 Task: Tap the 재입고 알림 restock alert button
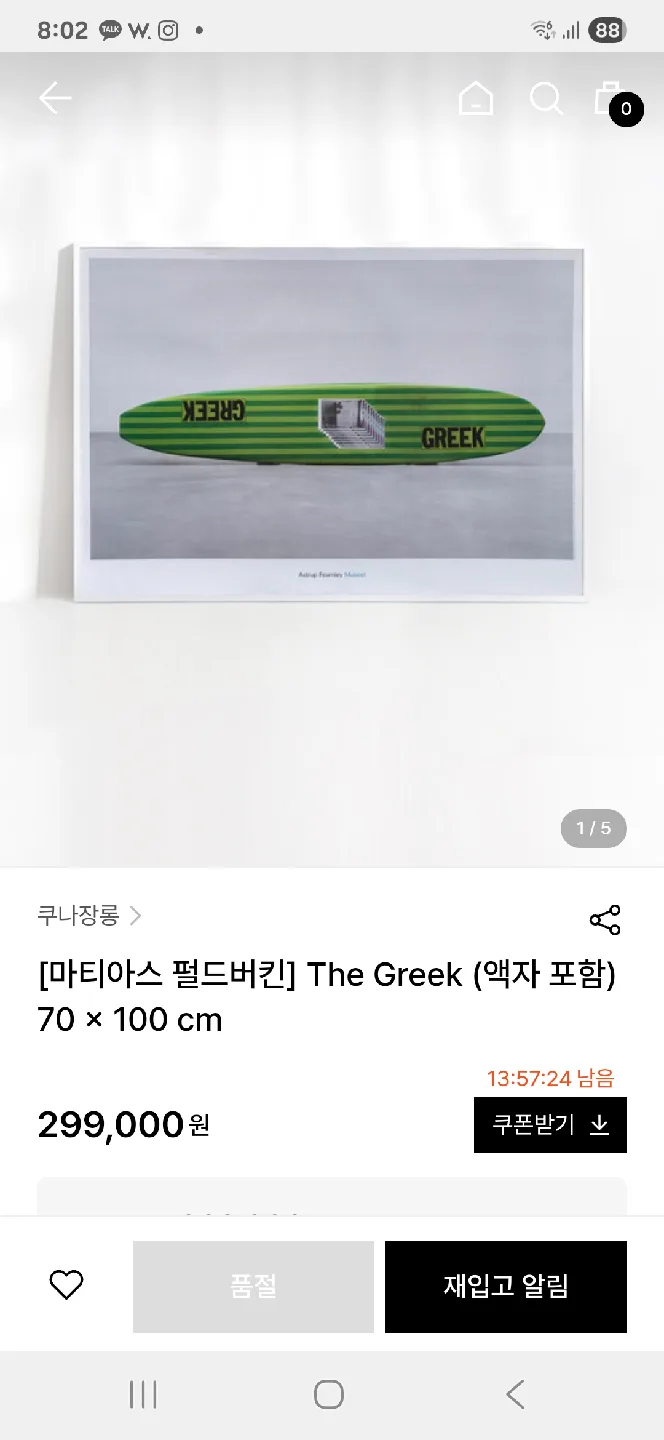[x=506, y=1286]
